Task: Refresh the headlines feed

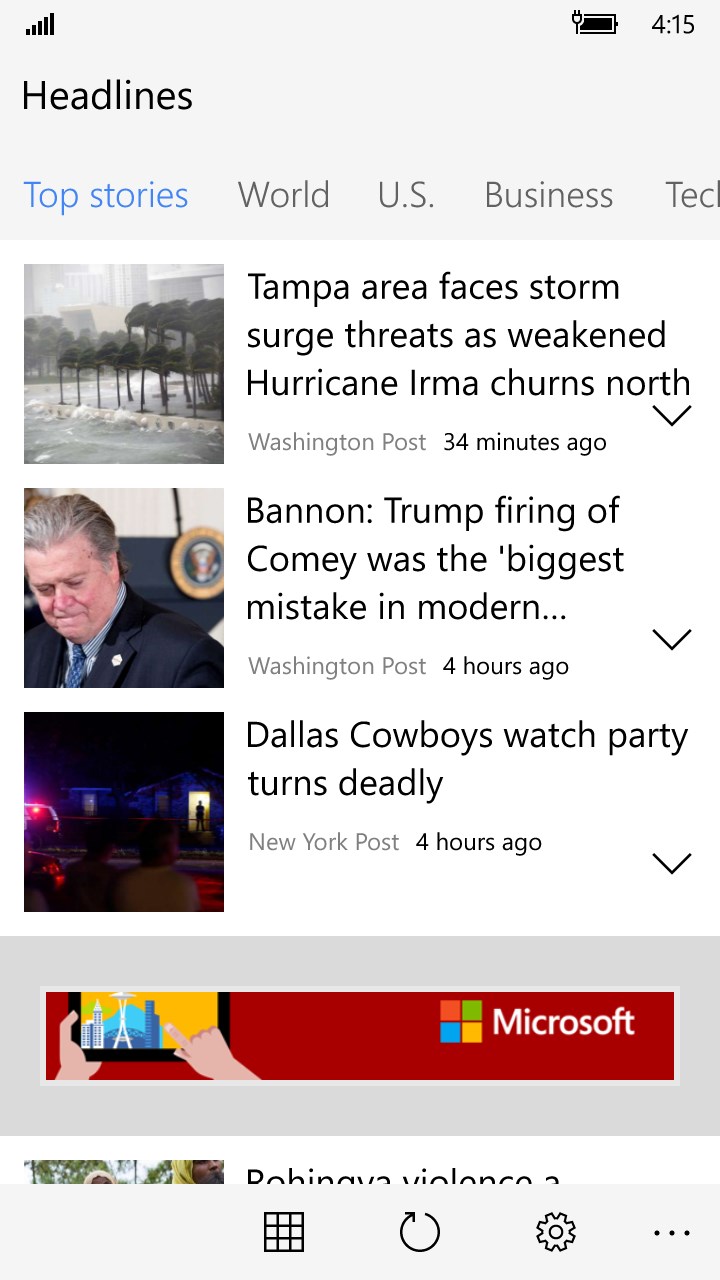Action: pos(420,1232)
